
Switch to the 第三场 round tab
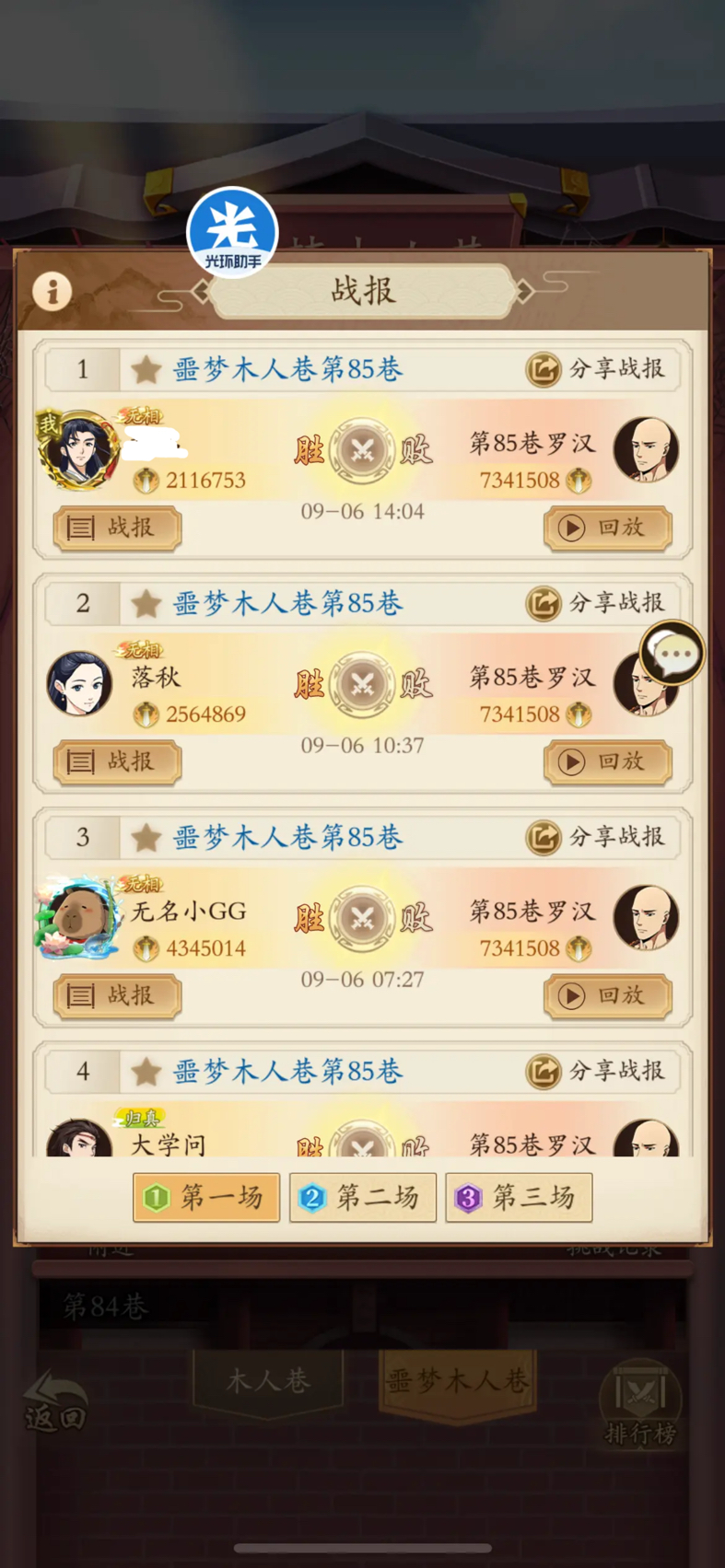click(x=519, y=1197)
